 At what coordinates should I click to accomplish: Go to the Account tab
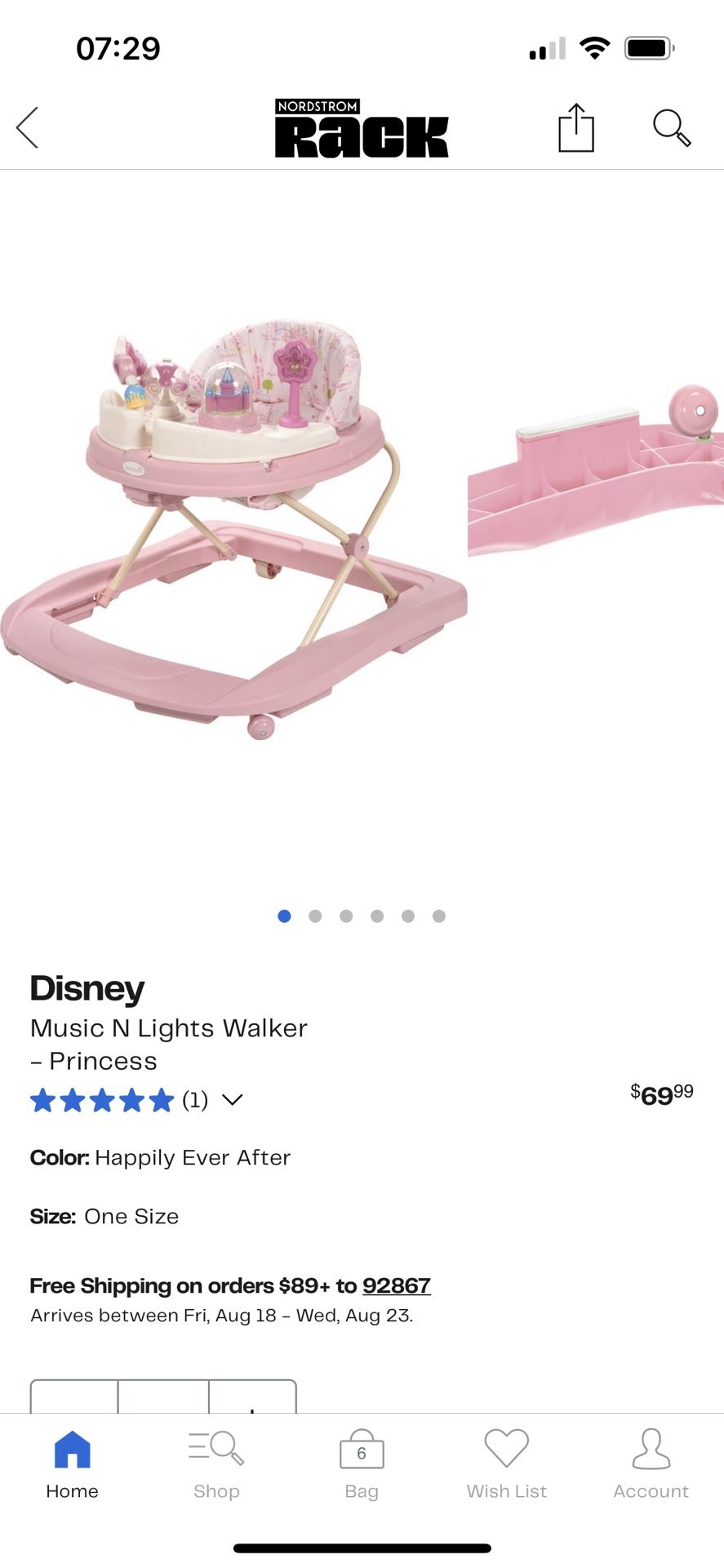coord(651,1465)
